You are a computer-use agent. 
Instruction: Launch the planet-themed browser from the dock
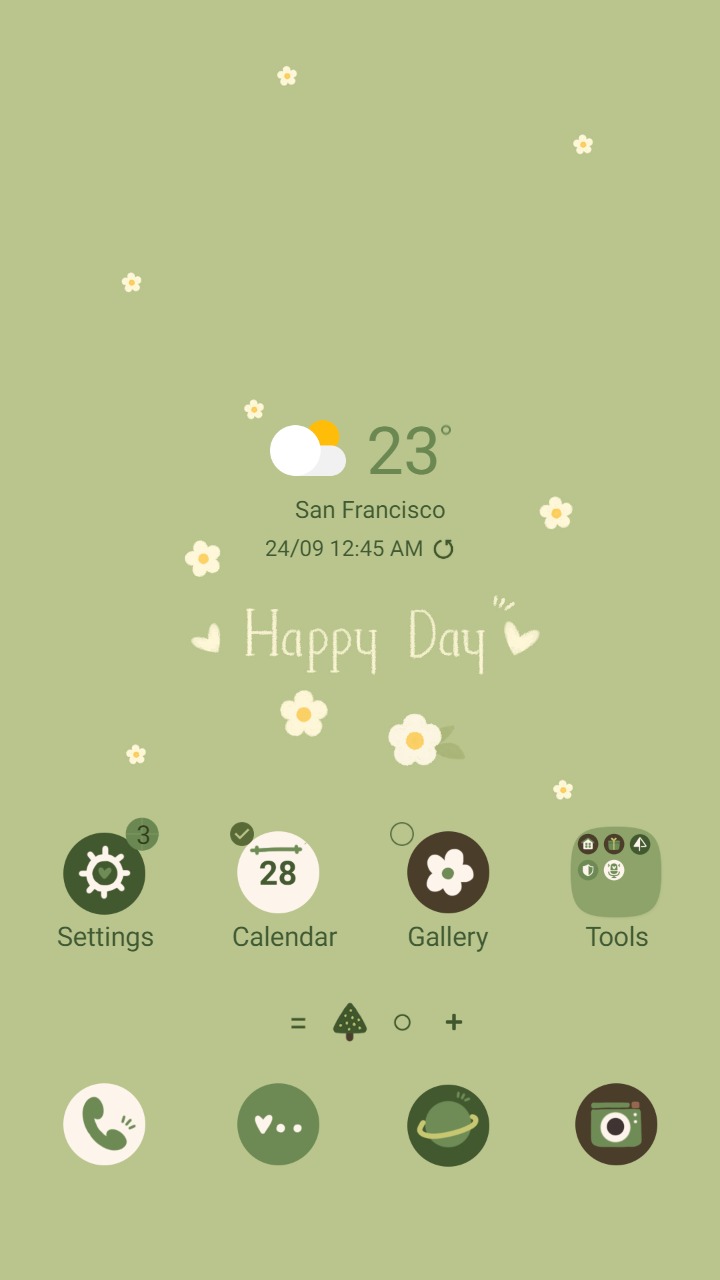click(448, 1124)
